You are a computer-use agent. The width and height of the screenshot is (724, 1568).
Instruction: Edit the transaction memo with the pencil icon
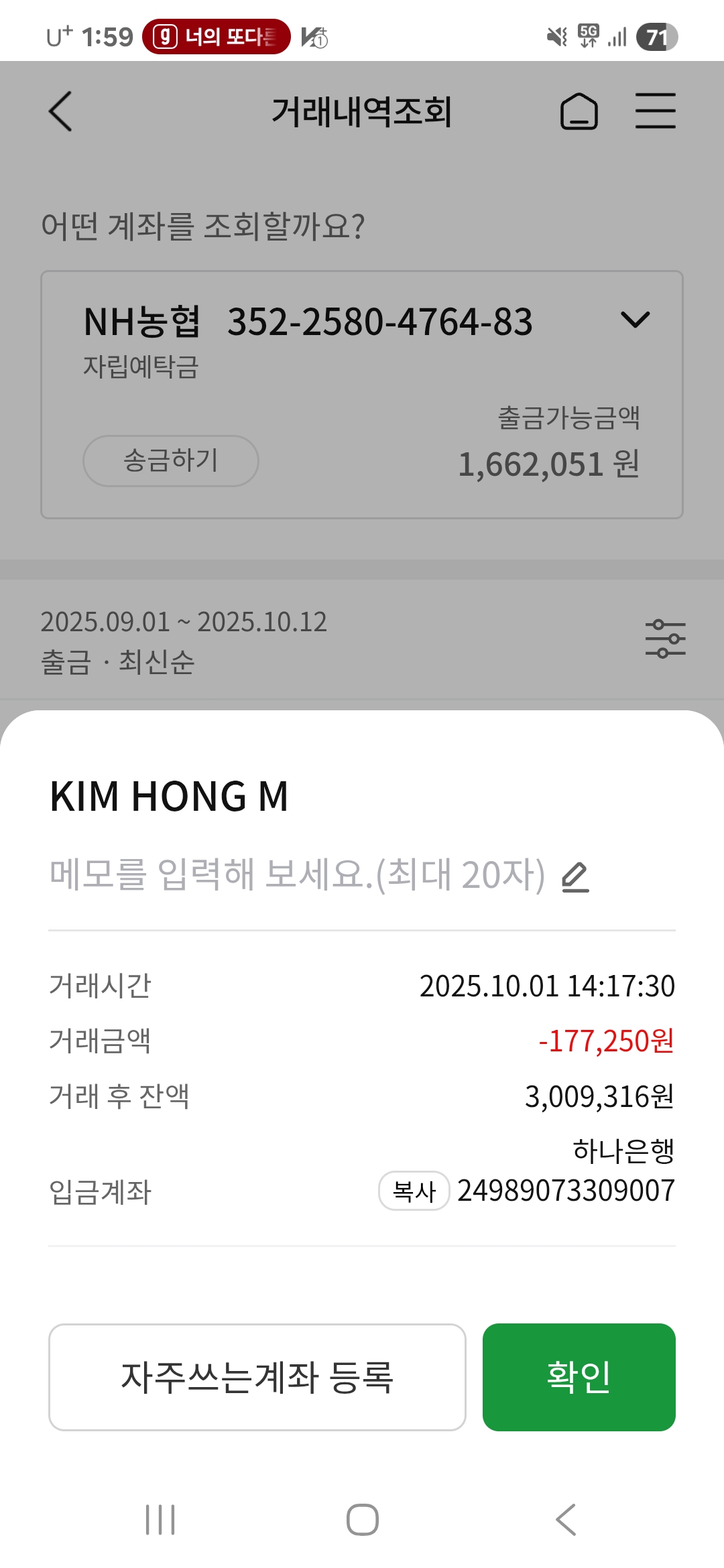pos(575,877)
